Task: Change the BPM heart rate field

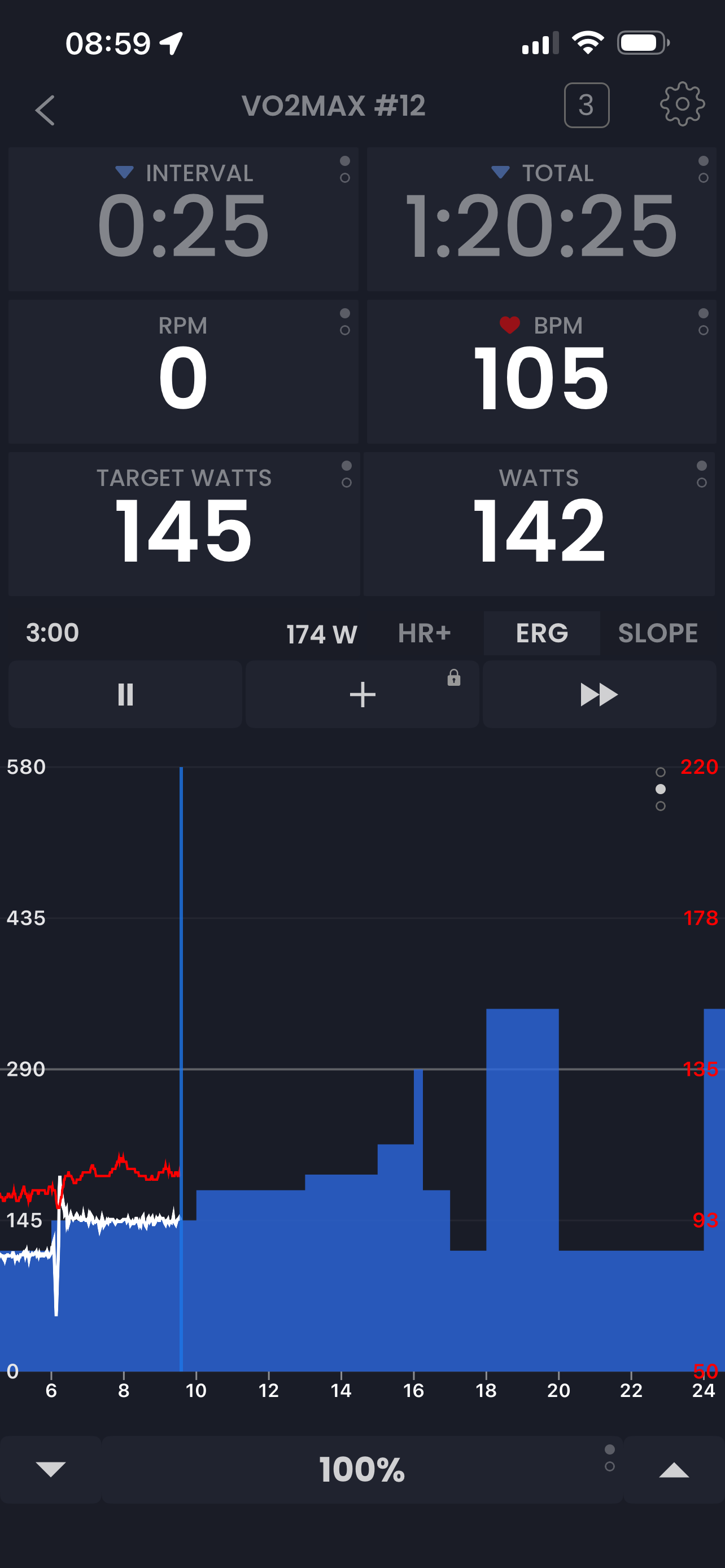Action: [540, 371]
